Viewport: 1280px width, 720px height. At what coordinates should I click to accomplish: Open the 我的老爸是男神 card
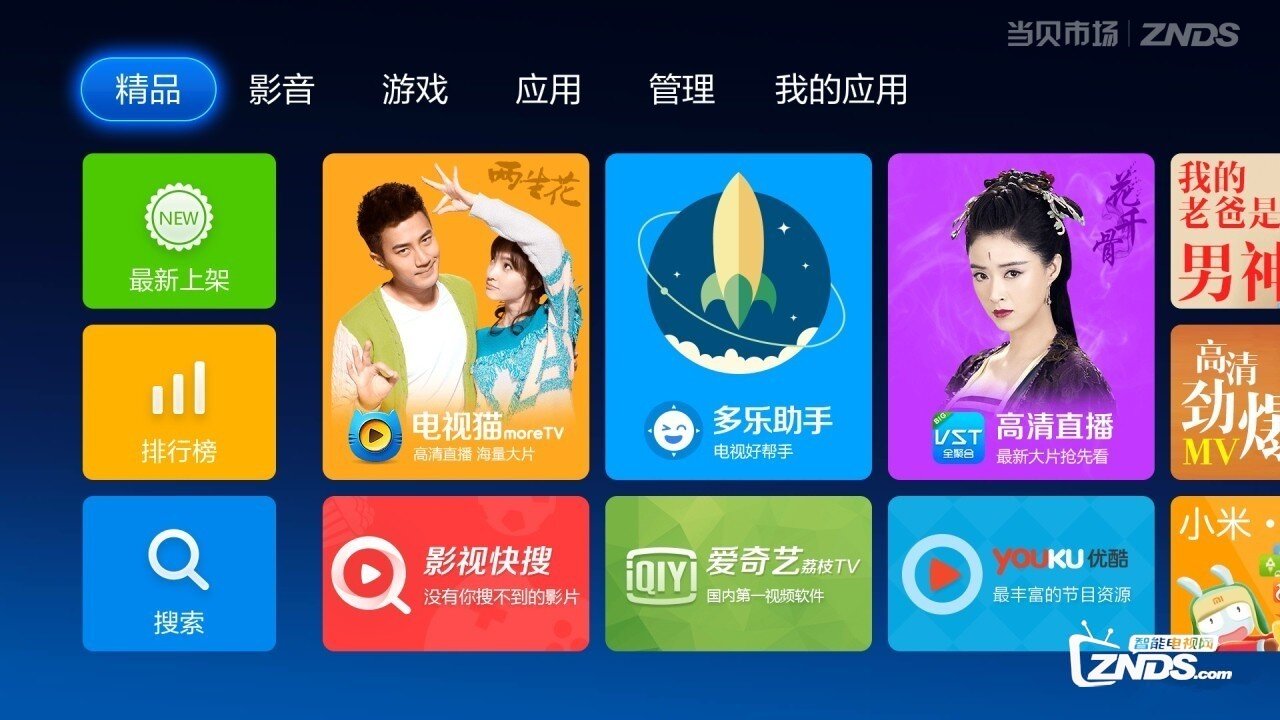coord(1225,231)
